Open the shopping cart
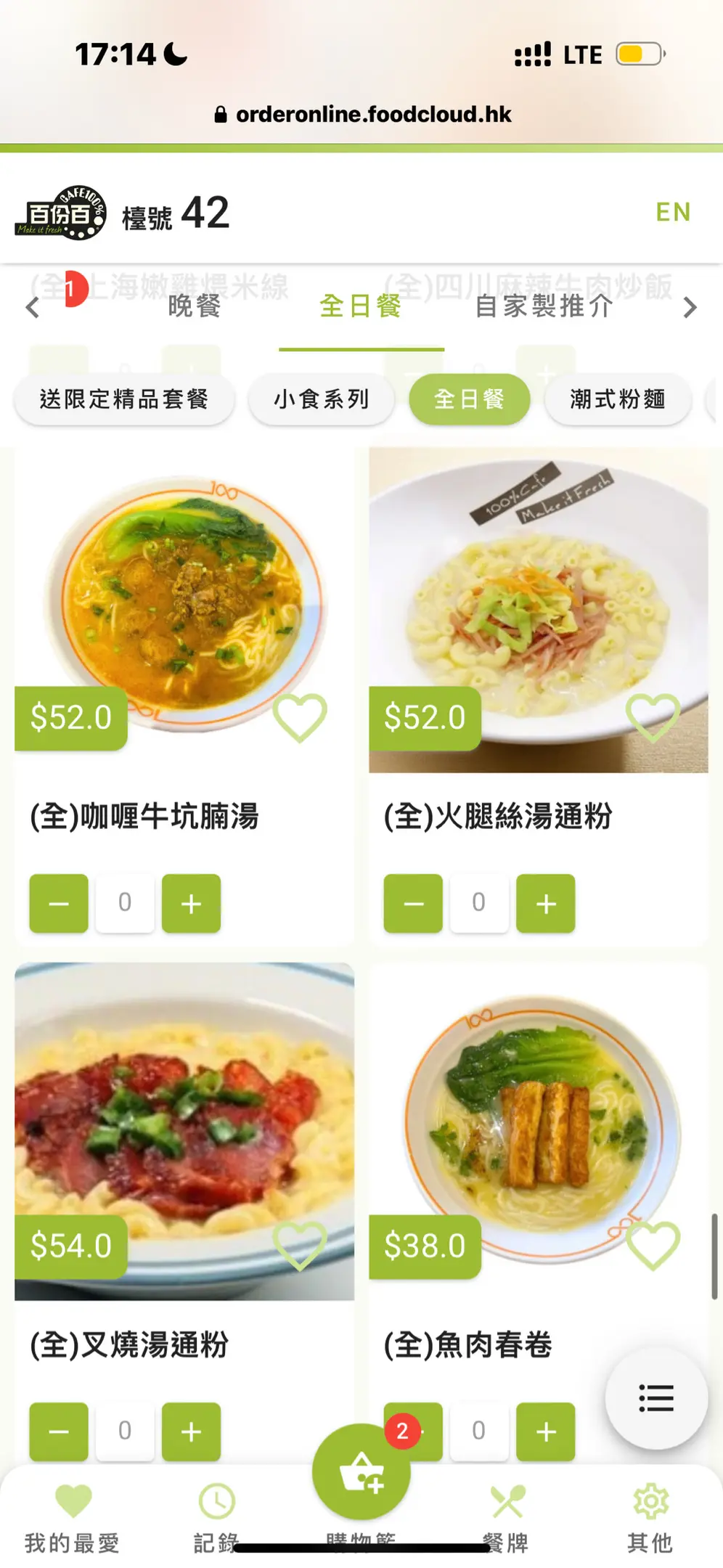This screenshot has height=1568, width=723. [361, 1472]
